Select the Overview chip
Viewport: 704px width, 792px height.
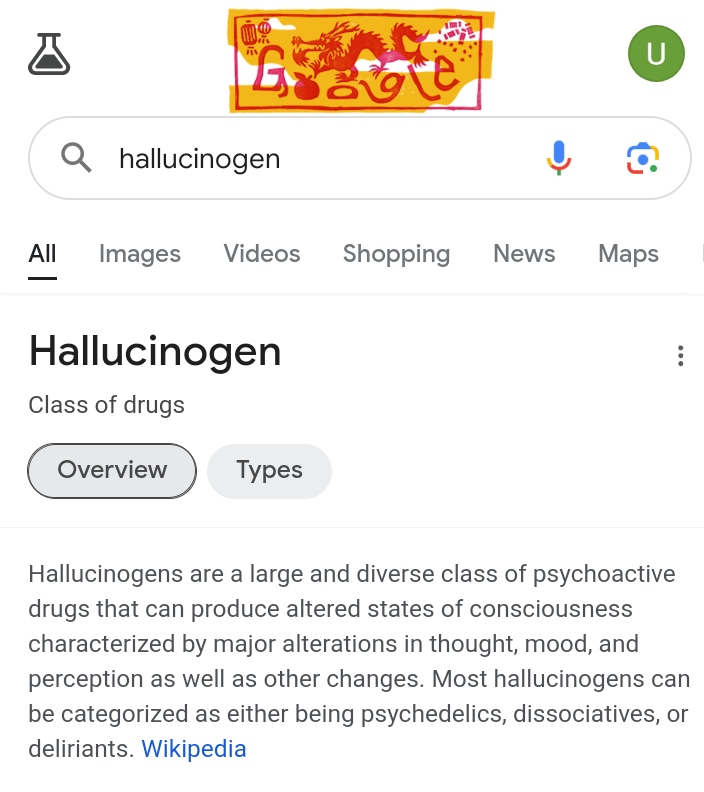coord(112,470)
